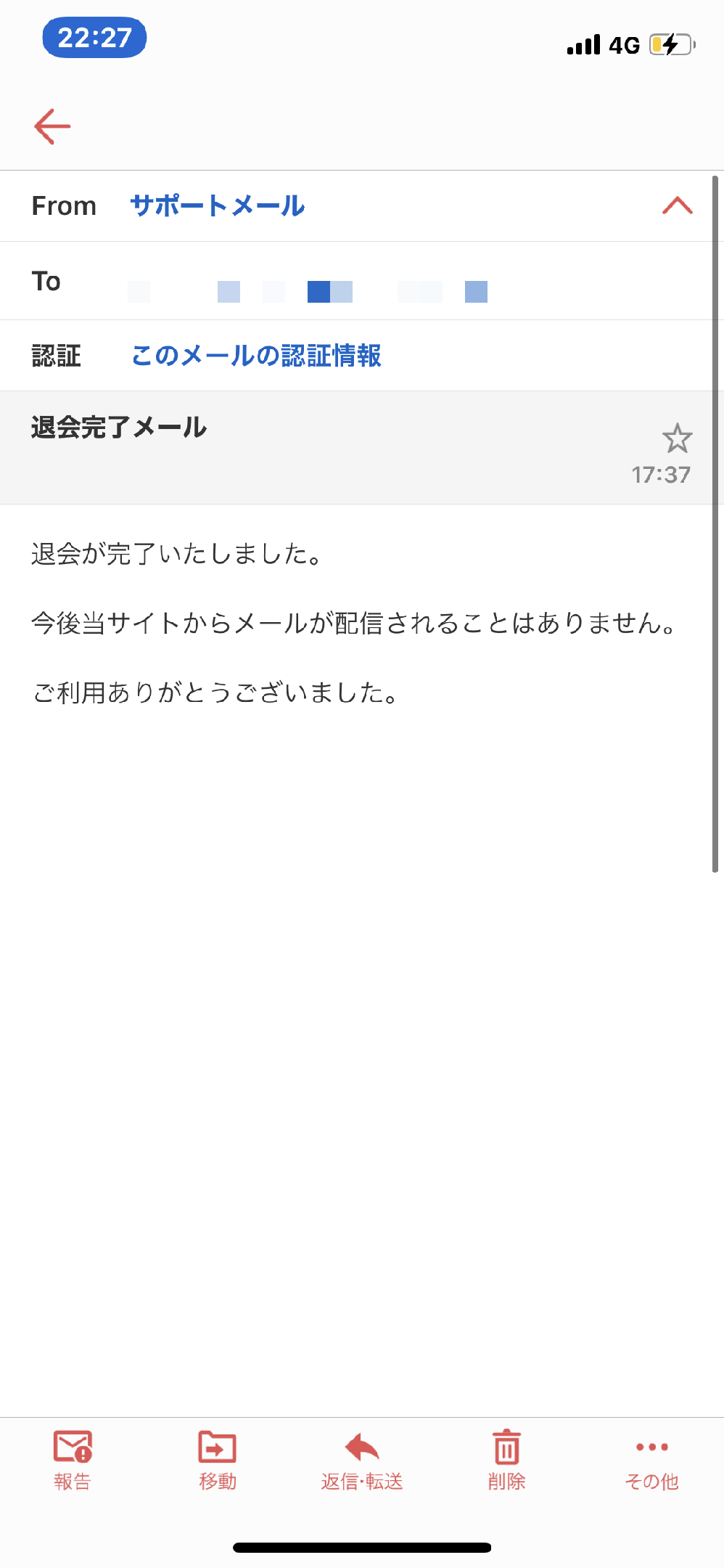View このメールの認証情報 authentication details

[x=258, y=356]
